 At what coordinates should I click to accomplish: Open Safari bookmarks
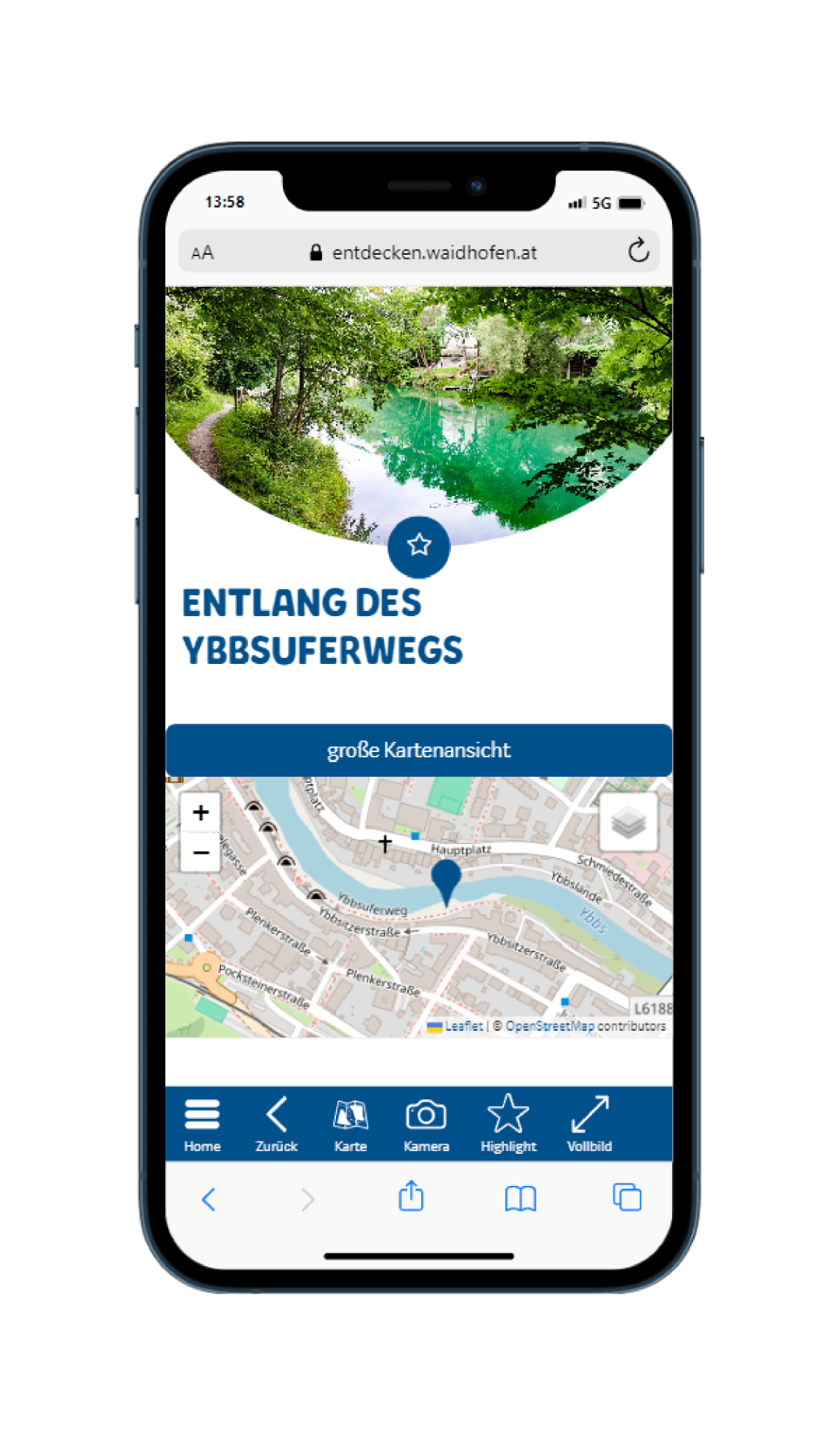pyautogui.click(x=520, y=1198)
